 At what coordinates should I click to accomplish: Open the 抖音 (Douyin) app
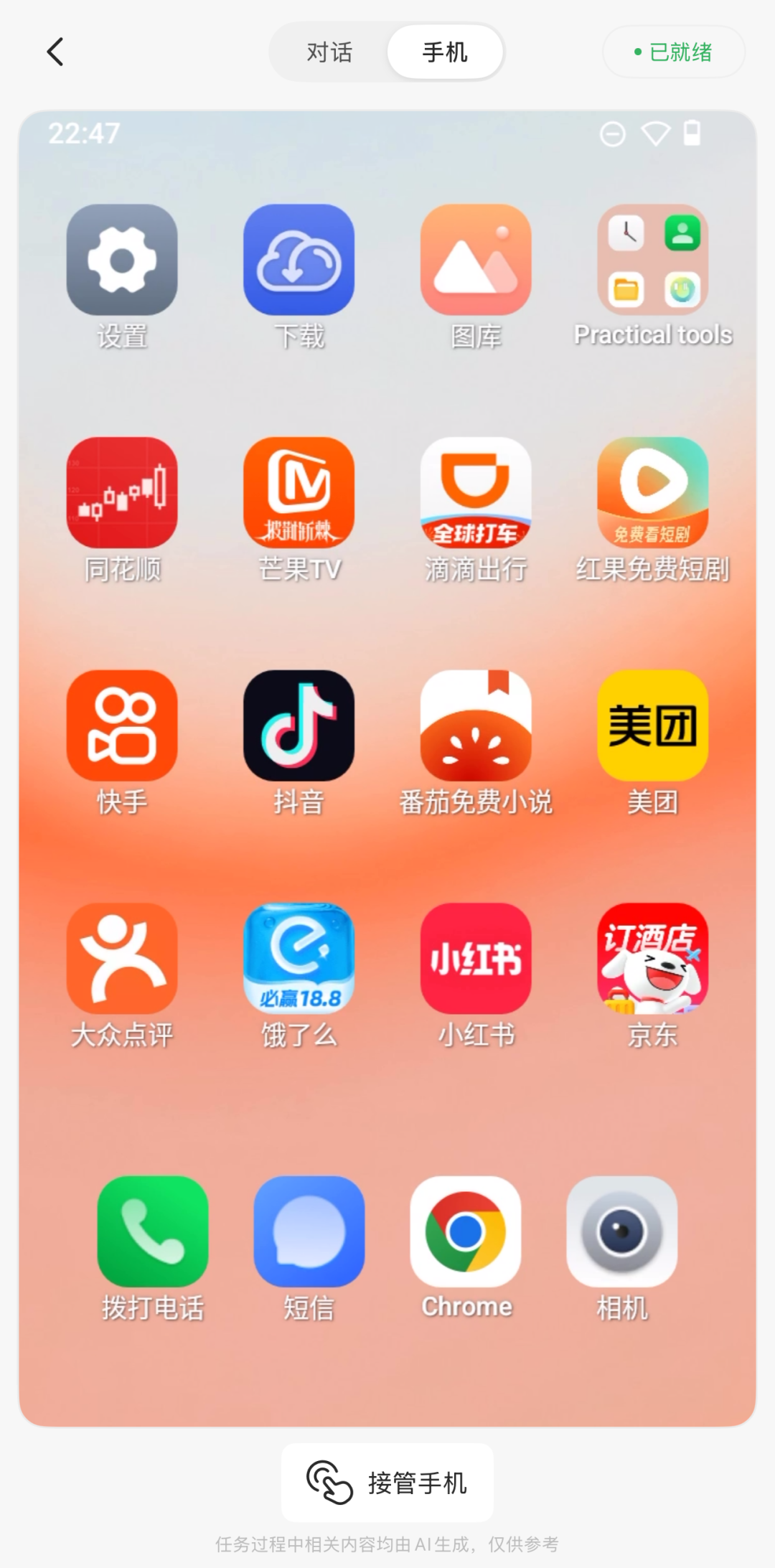[299, 725]
